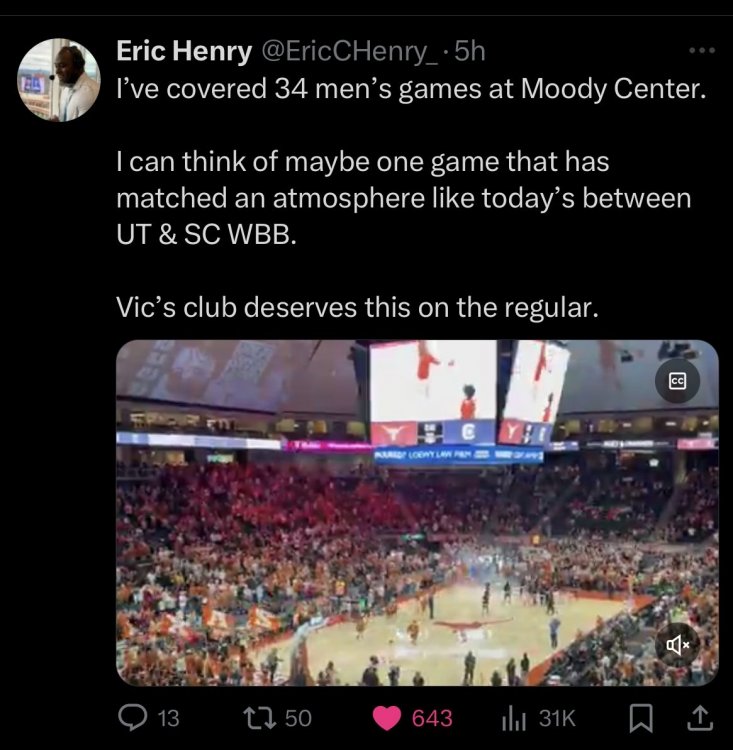Open the tweet's overflow menu
733x750 pixels.
[703, 50]
